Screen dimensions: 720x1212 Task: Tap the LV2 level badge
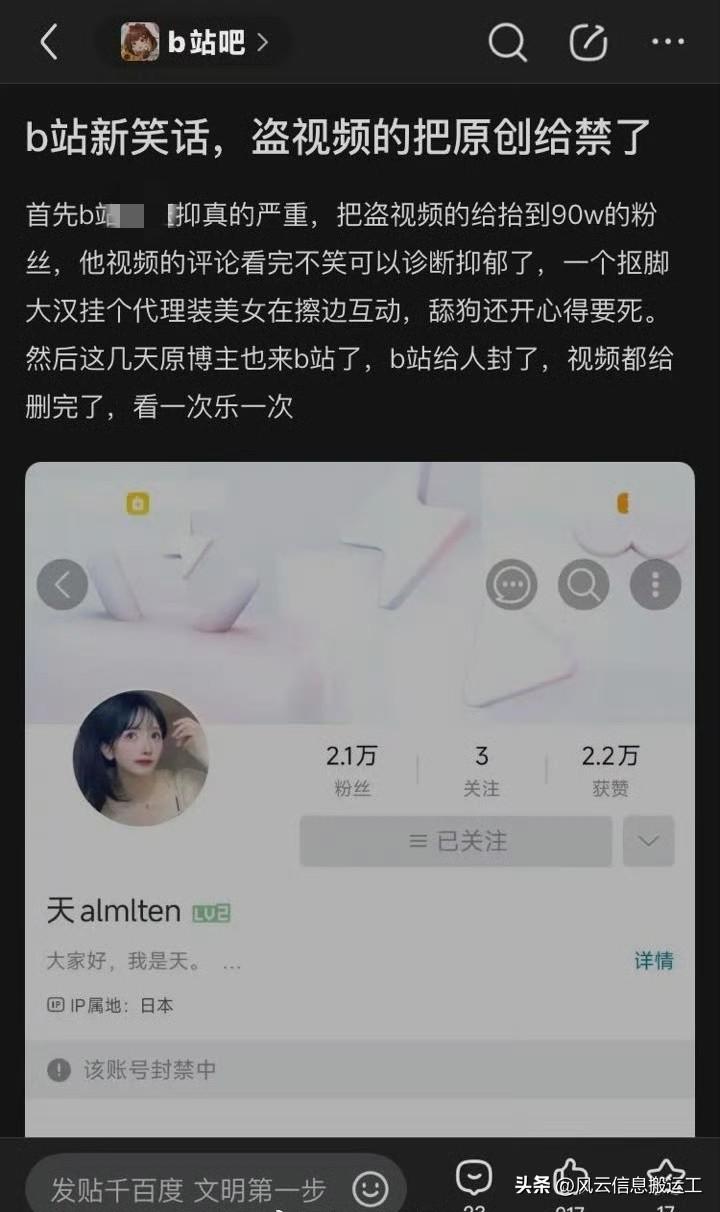tap(213, 911)
